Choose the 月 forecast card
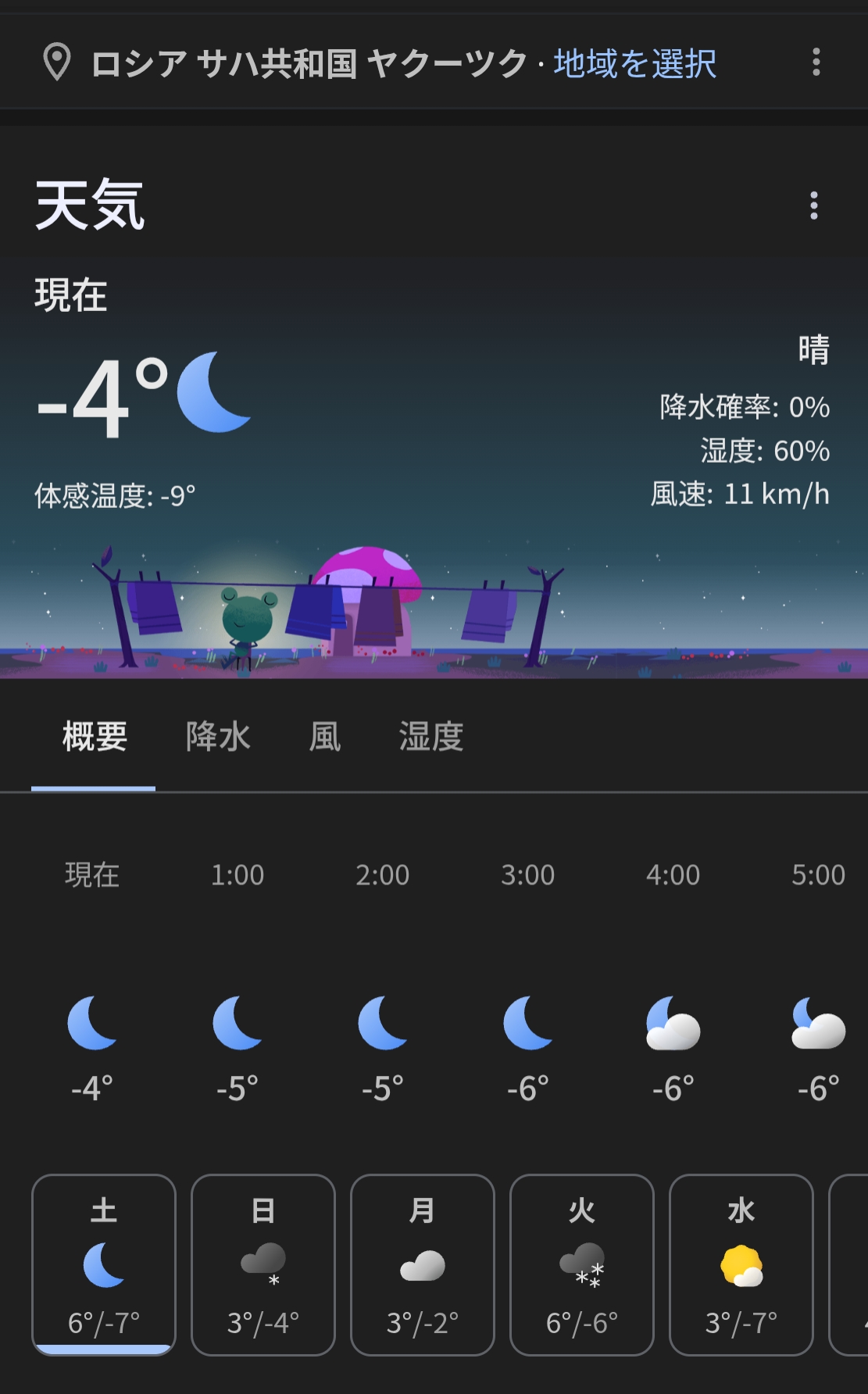The image size is (868, 1394). coord(423,1264)
